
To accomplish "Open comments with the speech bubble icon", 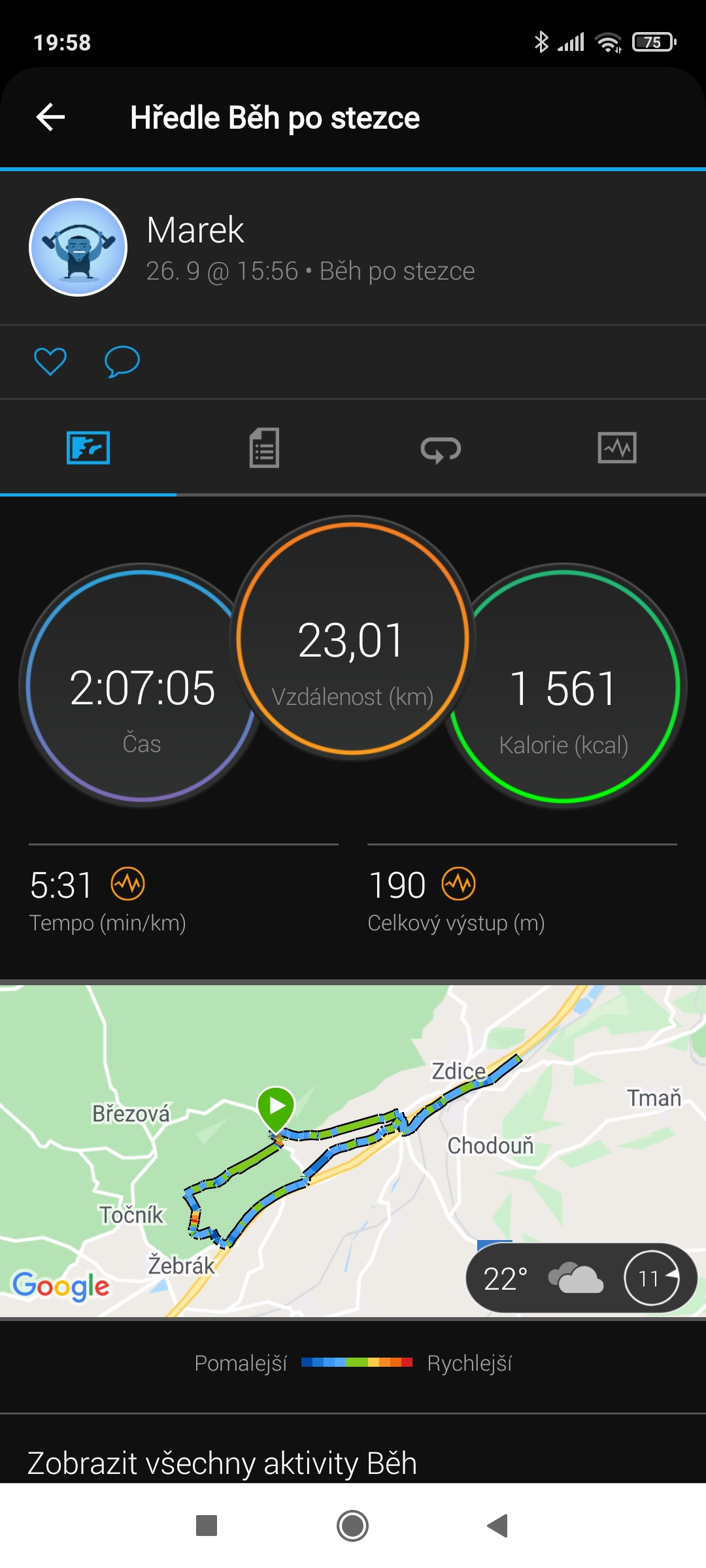I will pyautogui.click(x=122, y=361).
